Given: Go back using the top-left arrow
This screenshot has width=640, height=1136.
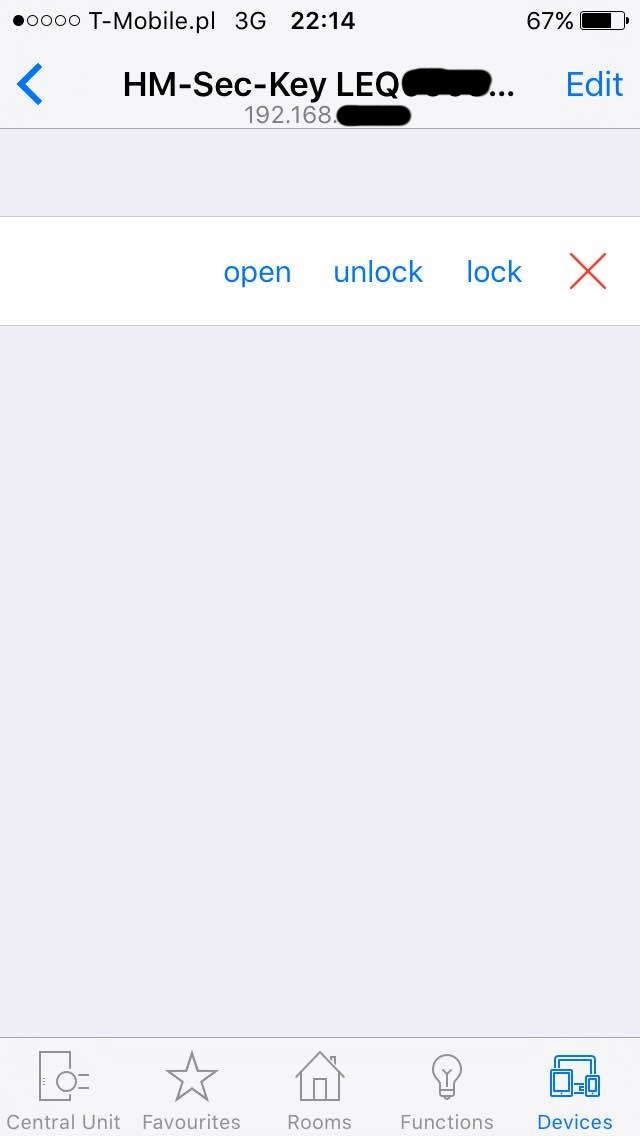Looking at the screenshot, I should point(31,85).
